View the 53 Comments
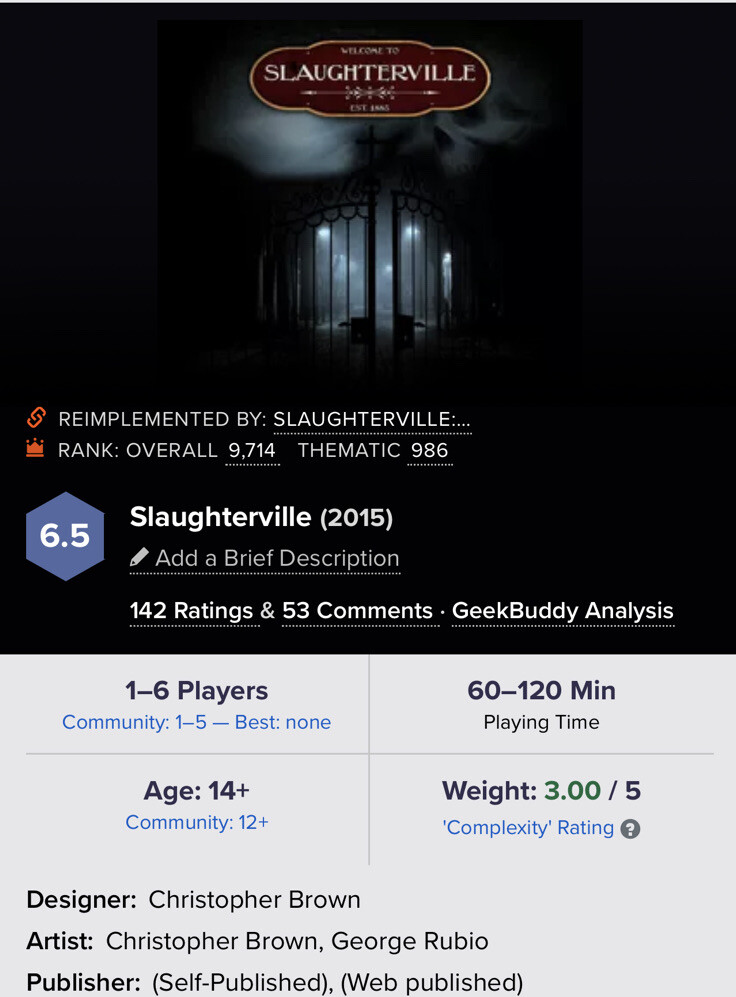The height and width of the screenshot is (997, 736). [x=357, y=611]
